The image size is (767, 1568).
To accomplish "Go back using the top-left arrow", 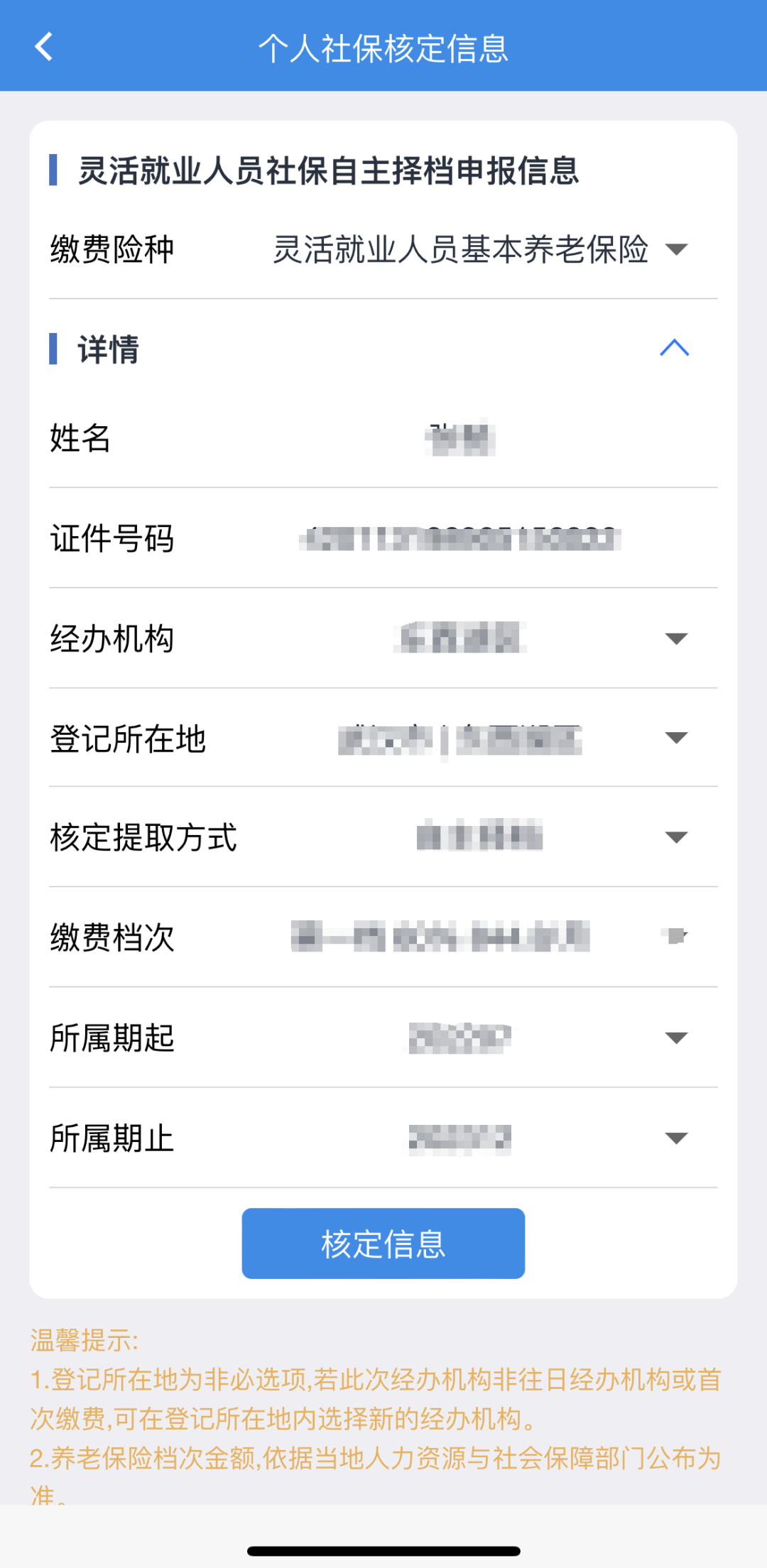I will (x=44, y=47).
